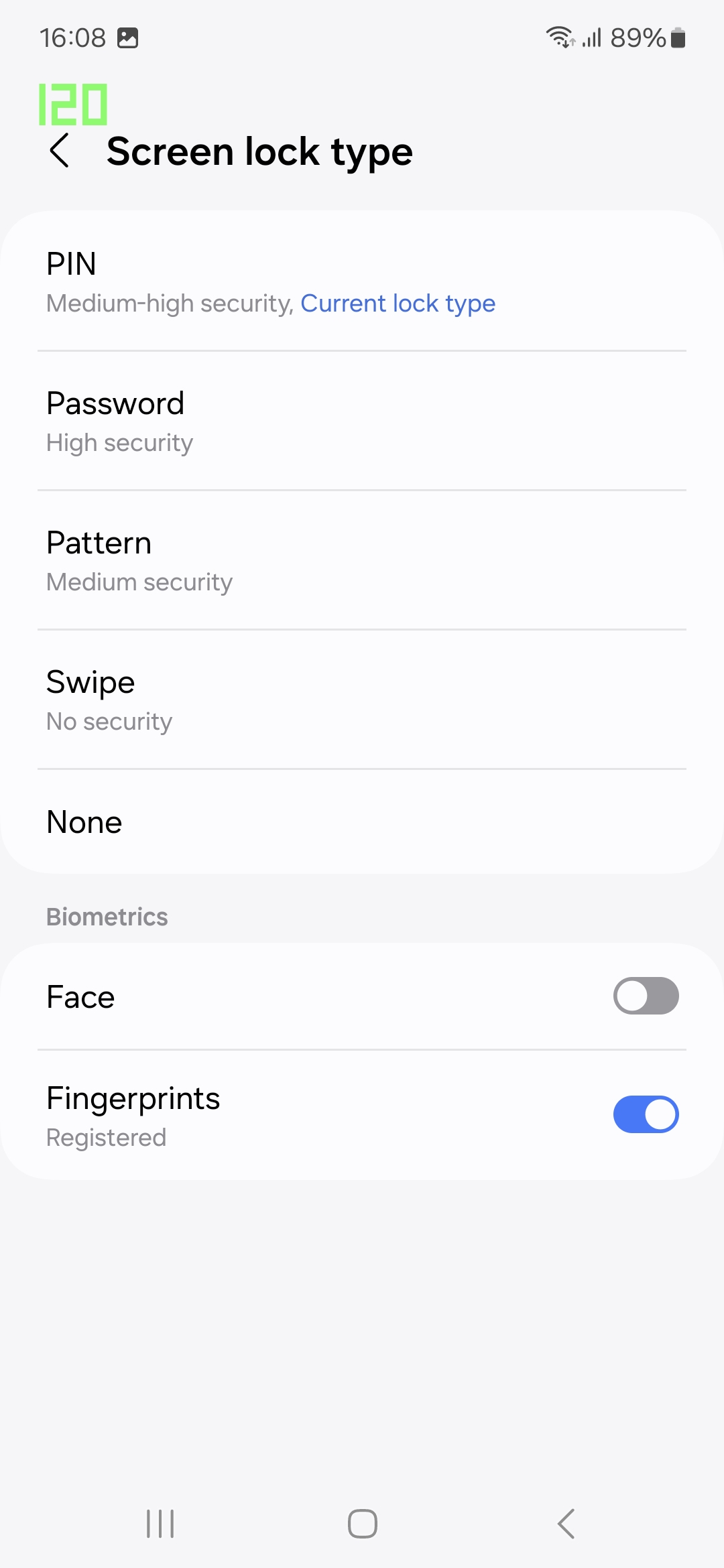724x1568 pixels.
Task: Enable Face biometric unlock
Action: point(645,996)
